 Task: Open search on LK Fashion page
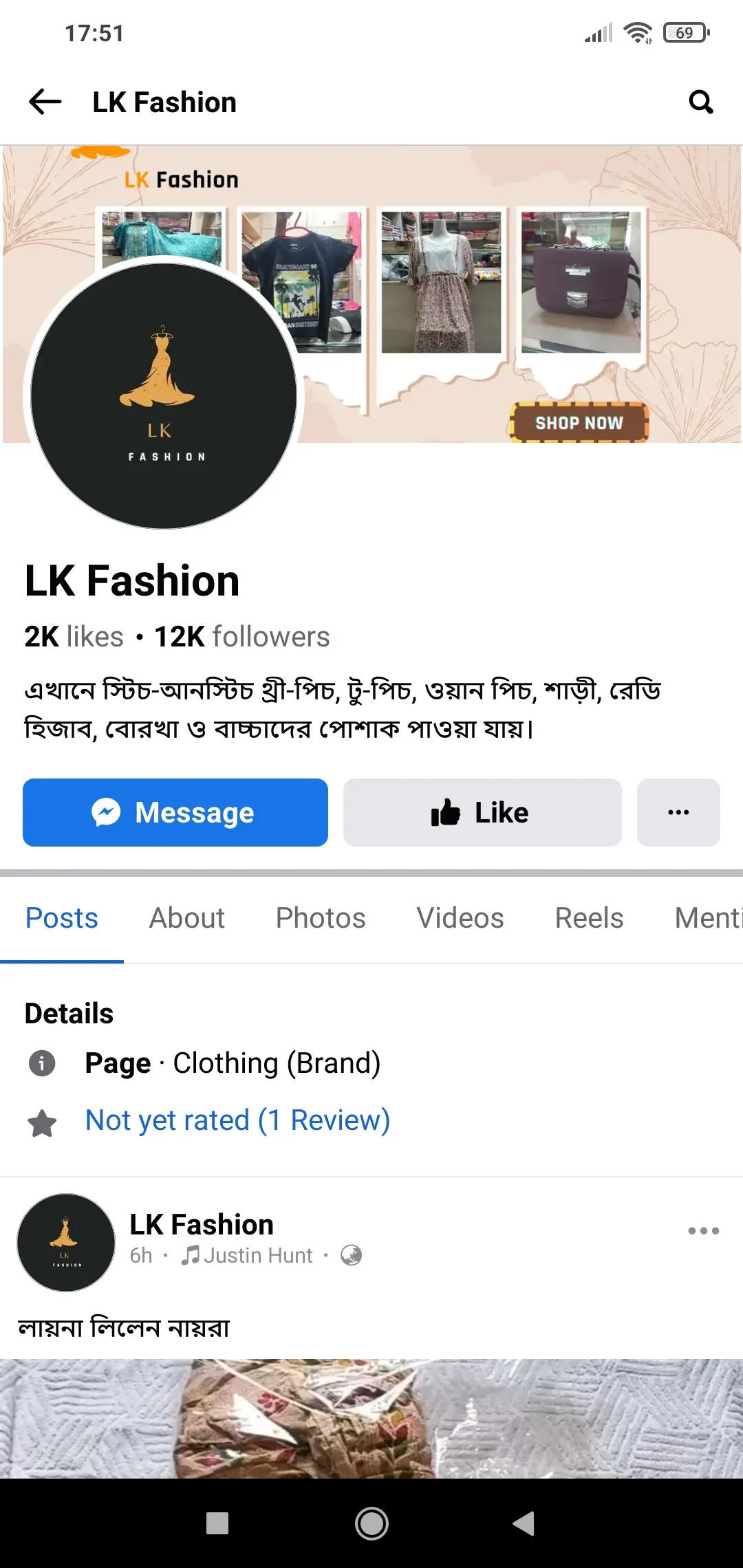[x=700, y=102]
